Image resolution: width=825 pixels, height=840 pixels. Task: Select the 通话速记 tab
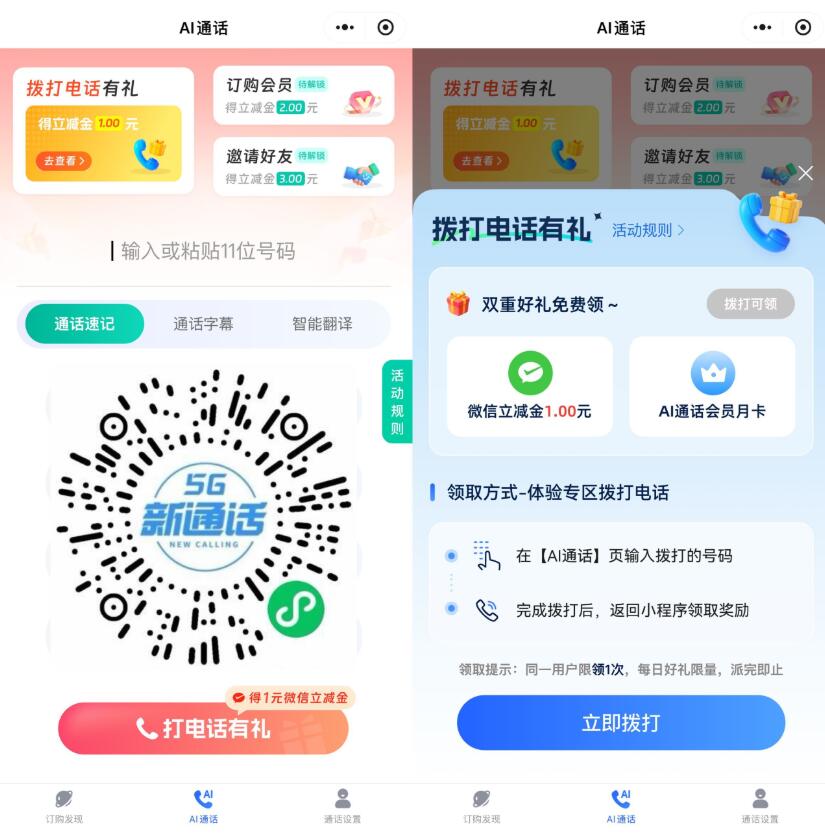85,324
